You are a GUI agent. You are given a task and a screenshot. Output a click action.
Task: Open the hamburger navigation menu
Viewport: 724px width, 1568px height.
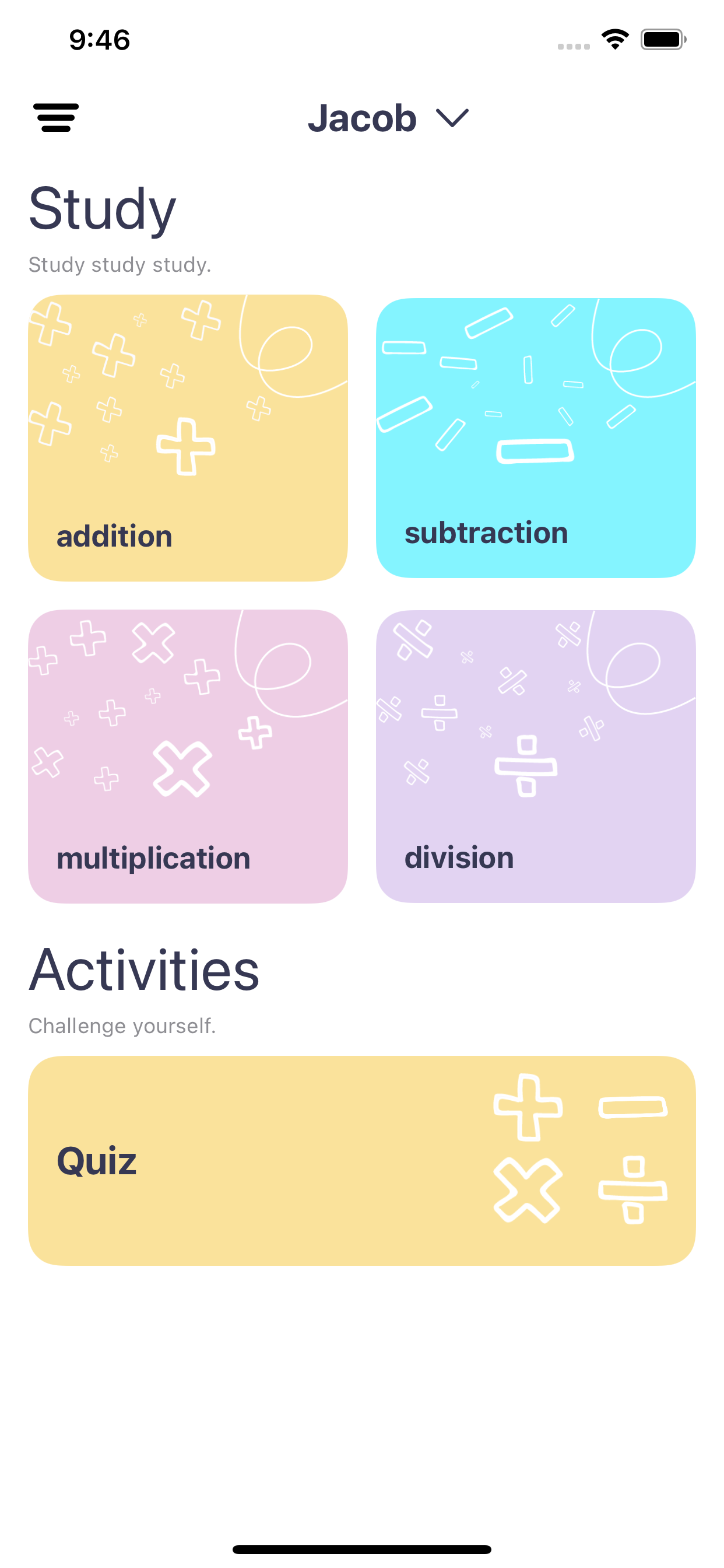(x=57, y=117)
